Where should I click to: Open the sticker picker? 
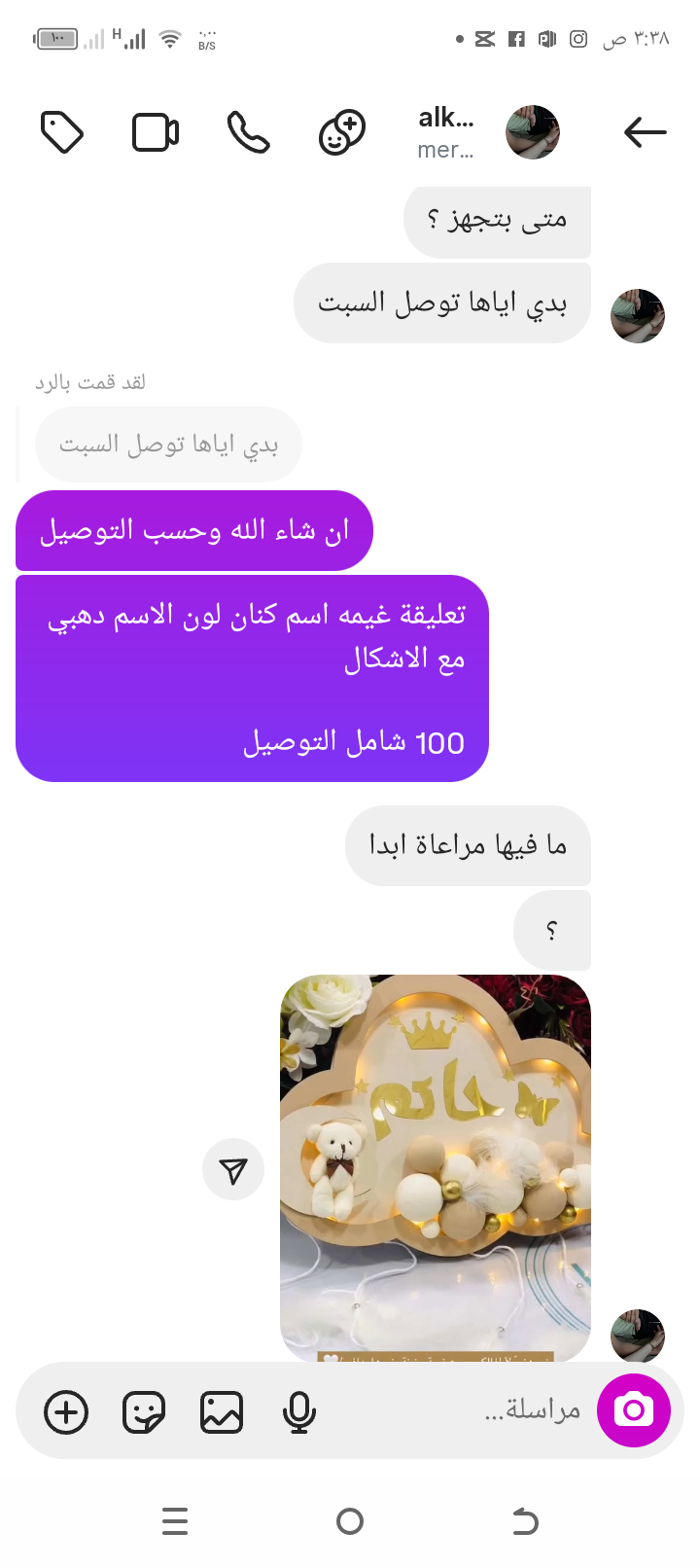pos(144,1412)
